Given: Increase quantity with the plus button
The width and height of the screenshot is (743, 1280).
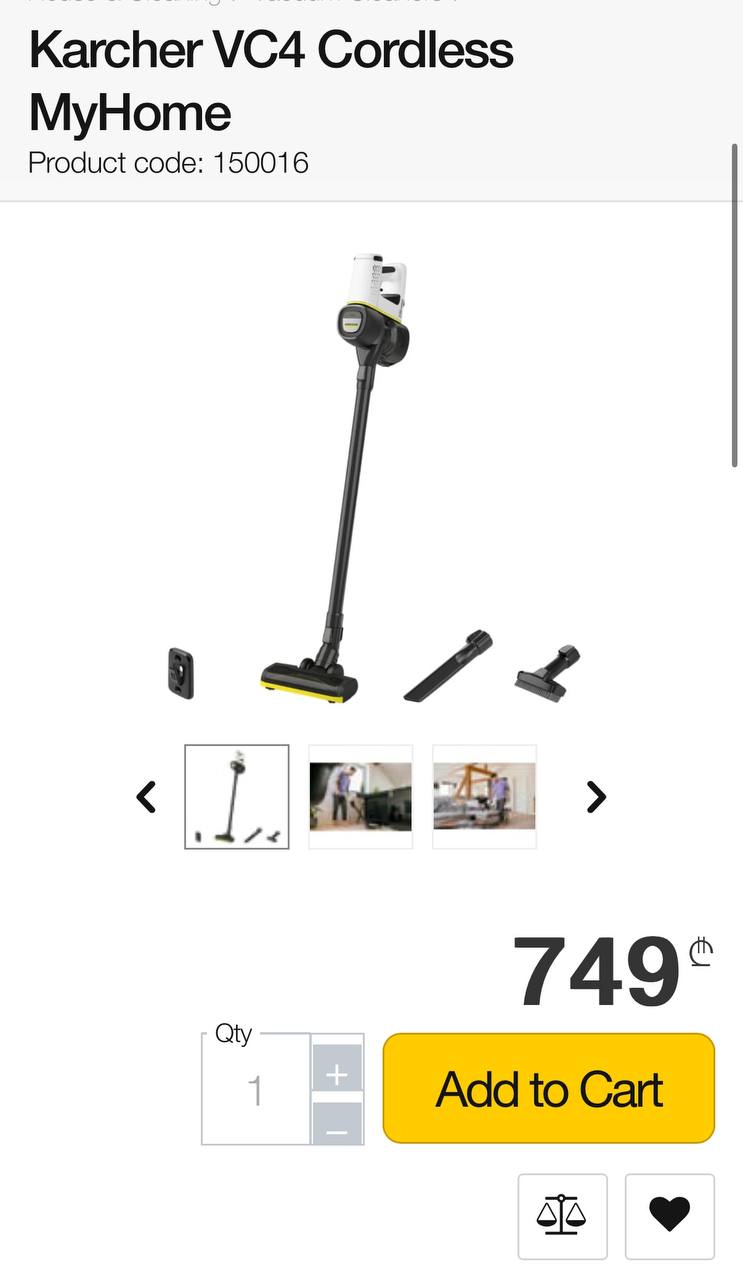Looking at the screenshot, I should pos(337,1065).
